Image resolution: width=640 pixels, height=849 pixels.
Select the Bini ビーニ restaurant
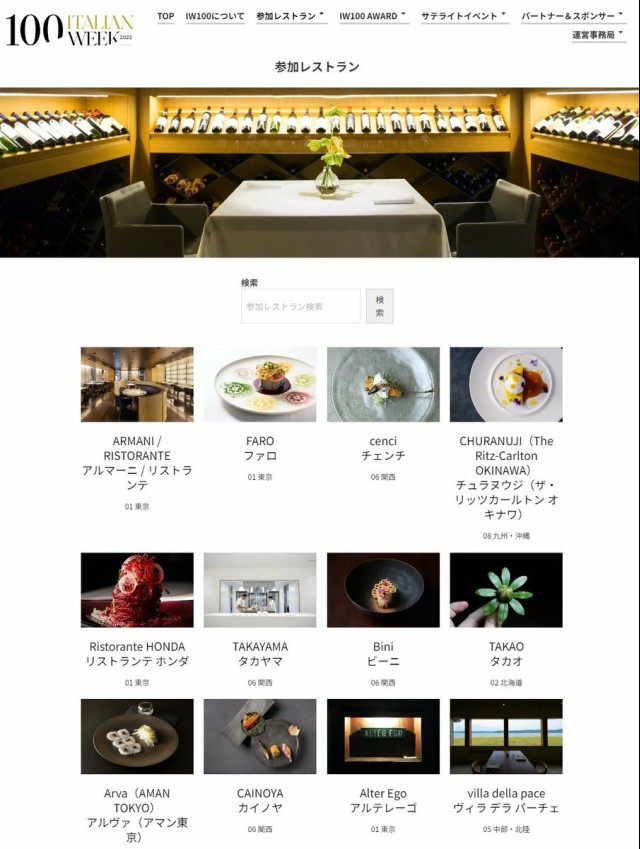click(383, 590)
